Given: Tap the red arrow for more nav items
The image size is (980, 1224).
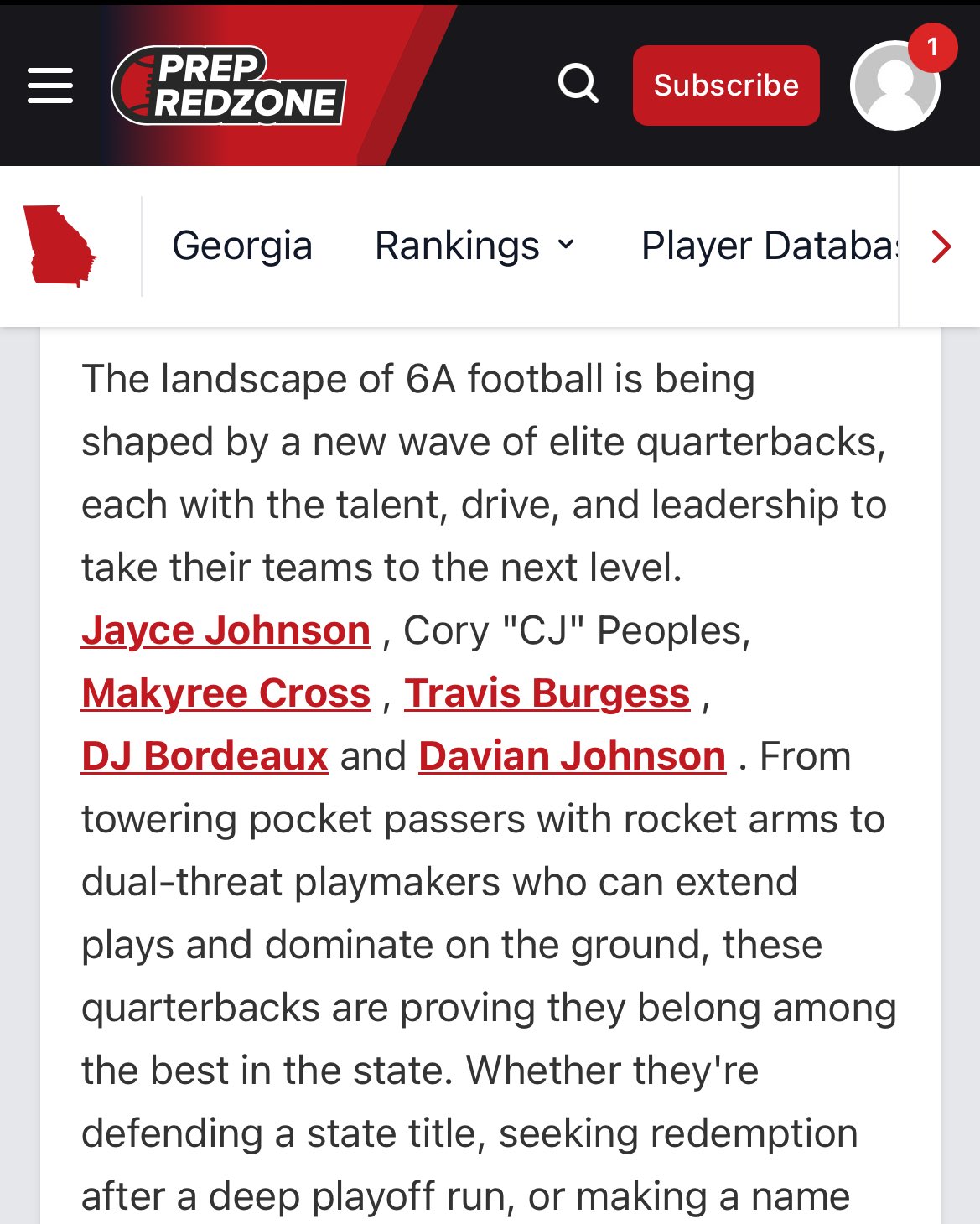Looking at the screenshot, I should point(941,246).
